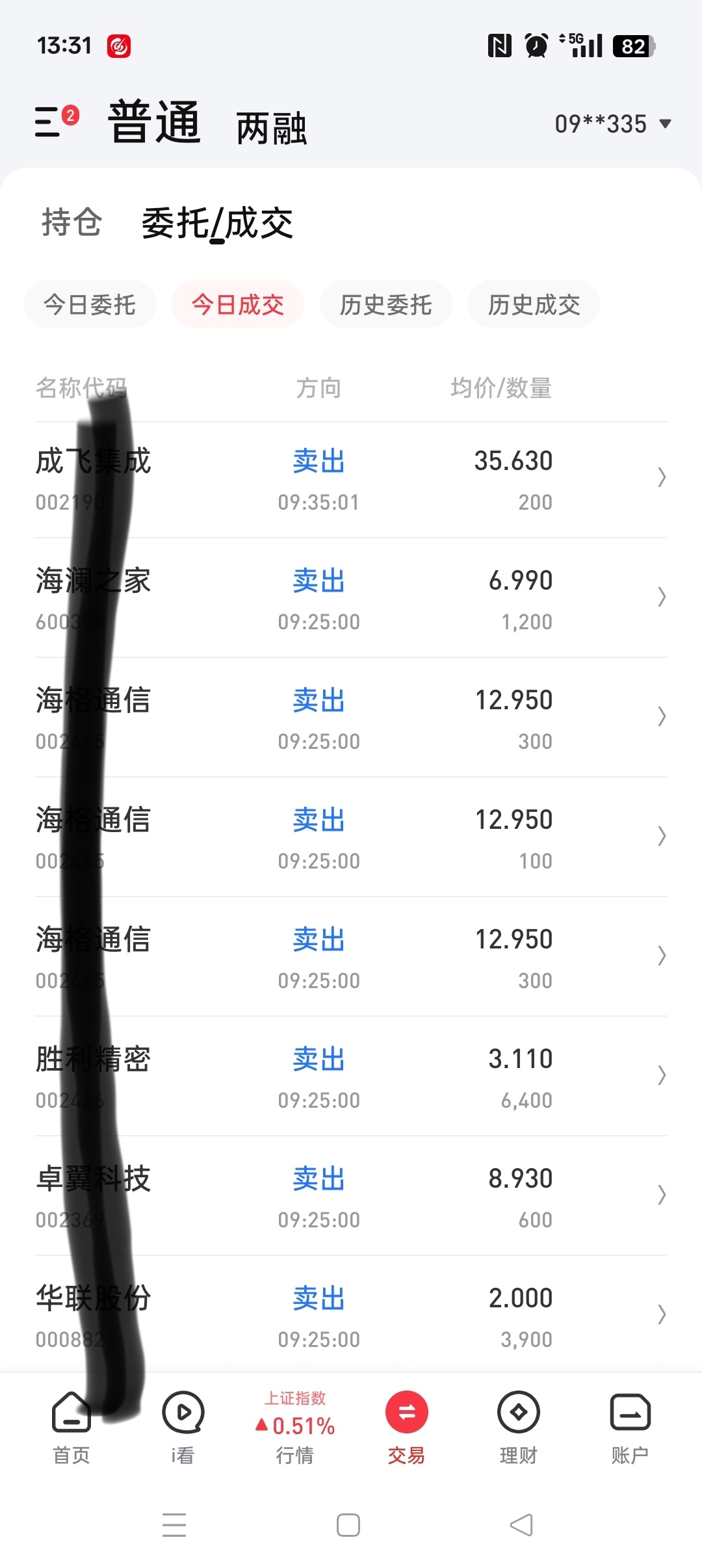Go to the 账户 tab
702x1568 pixels.
pyautogui.click(x=630, y=1428)
